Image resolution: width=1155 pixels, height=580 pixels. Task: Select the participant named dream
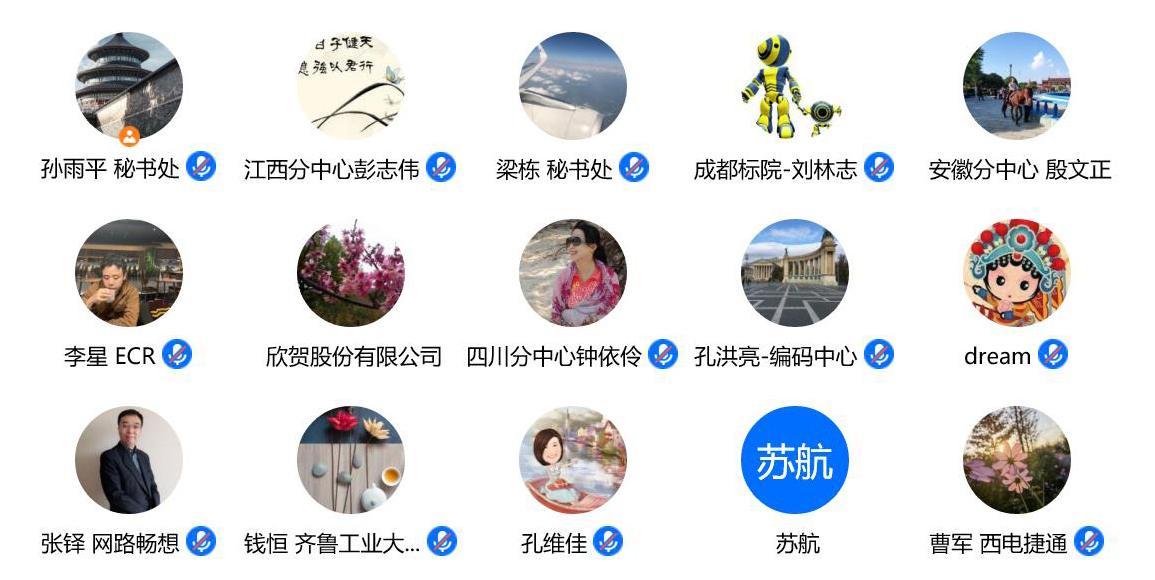pos(1017,273)
